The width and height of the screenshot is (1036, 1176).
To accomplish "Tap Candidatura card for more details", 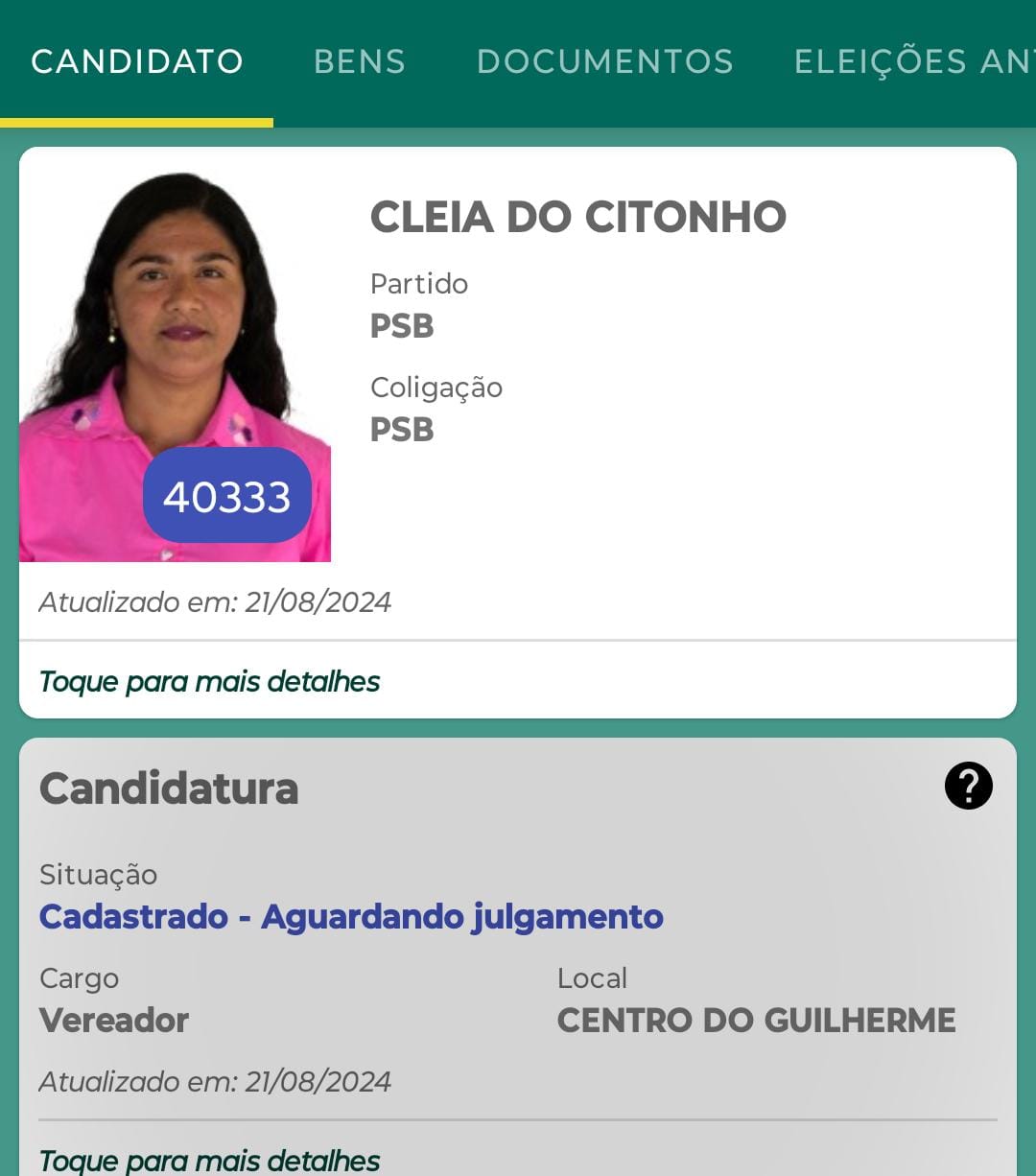I will pos(209,1159).
